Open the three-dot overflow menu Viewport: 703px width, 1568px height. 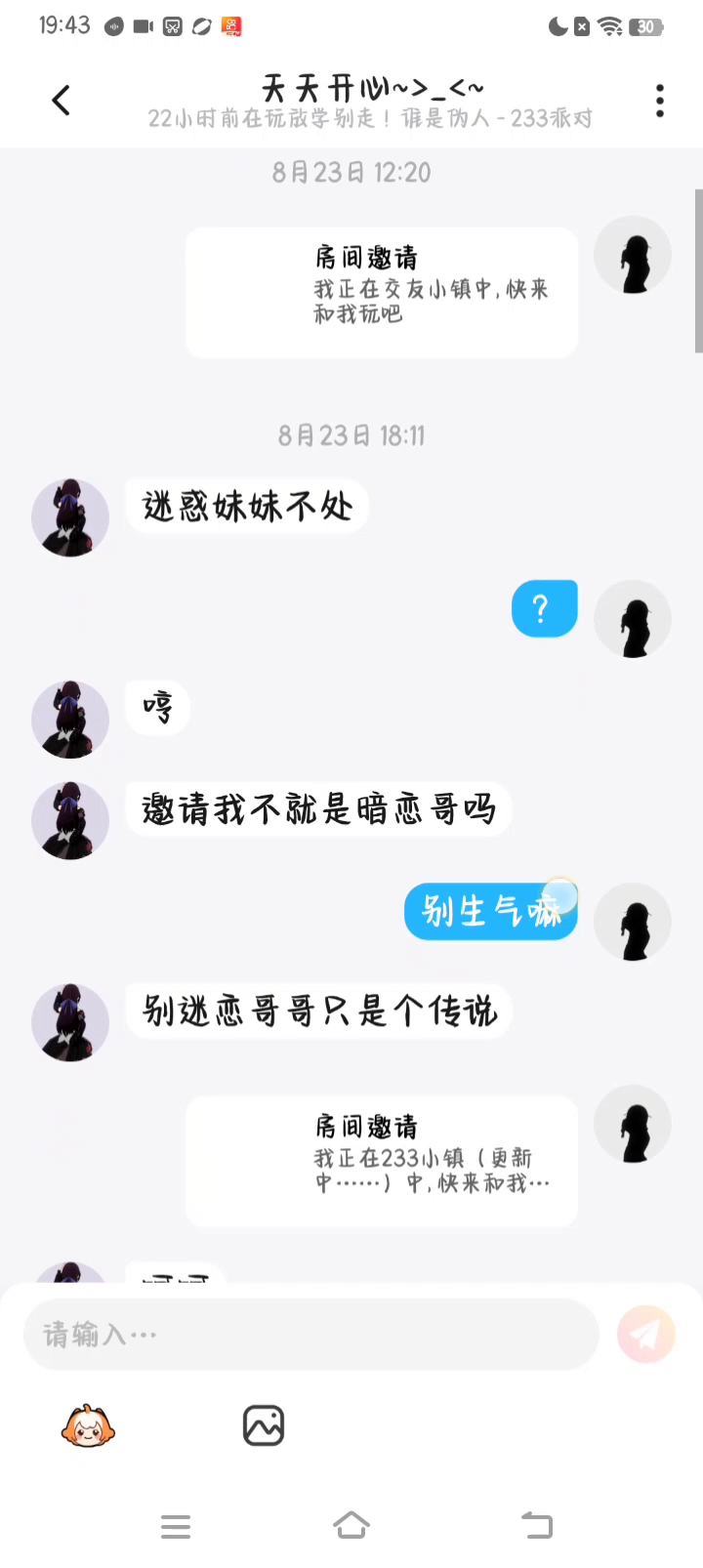pyautogui.click(x=660, y=101)
